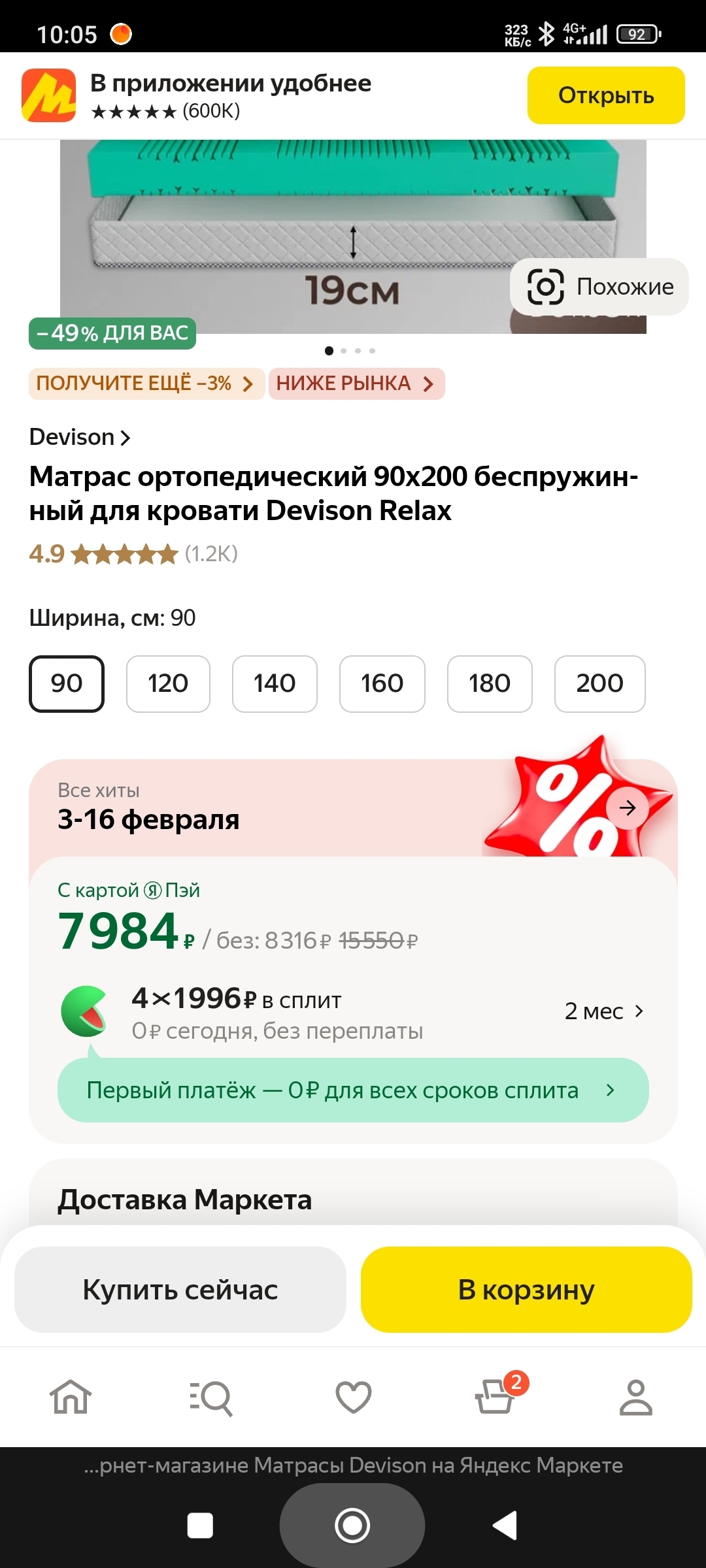Tap the Открыть button to open the app
The image size is (706, 1568).
605,95
